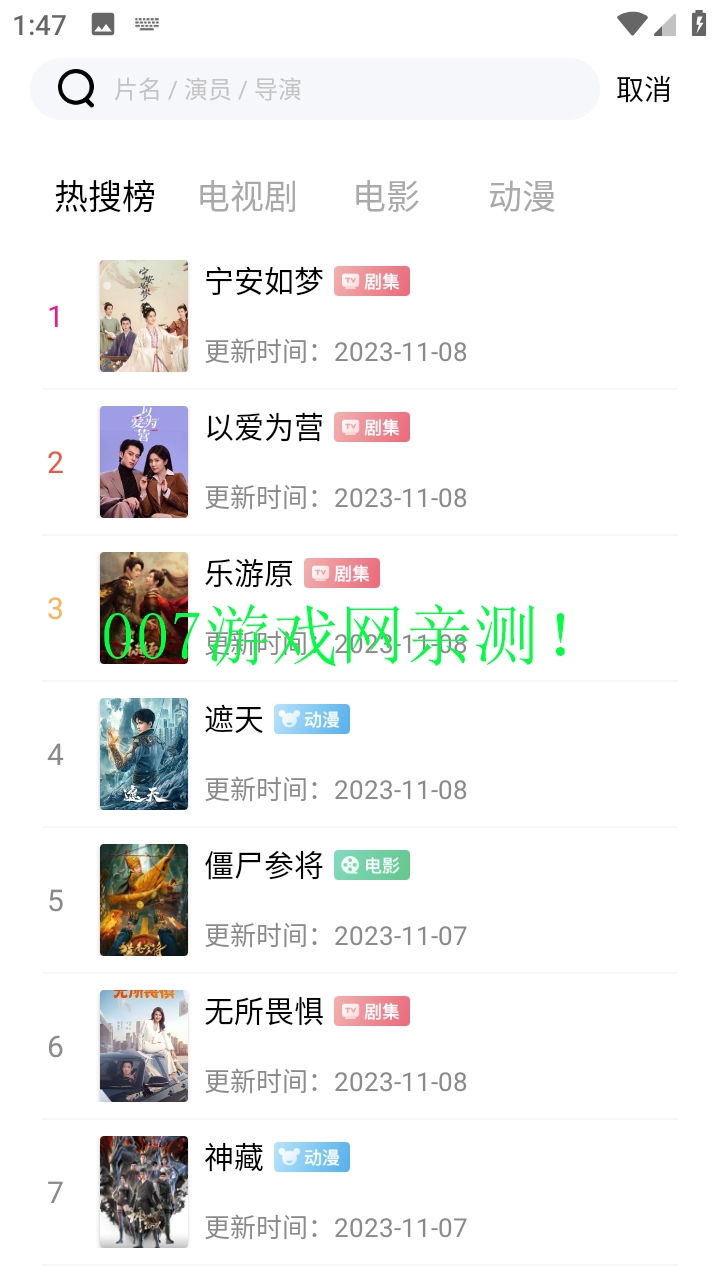Switch to the 热搜榜 tab
This screenshot has width=720, height=1280.
pos(105,197)
